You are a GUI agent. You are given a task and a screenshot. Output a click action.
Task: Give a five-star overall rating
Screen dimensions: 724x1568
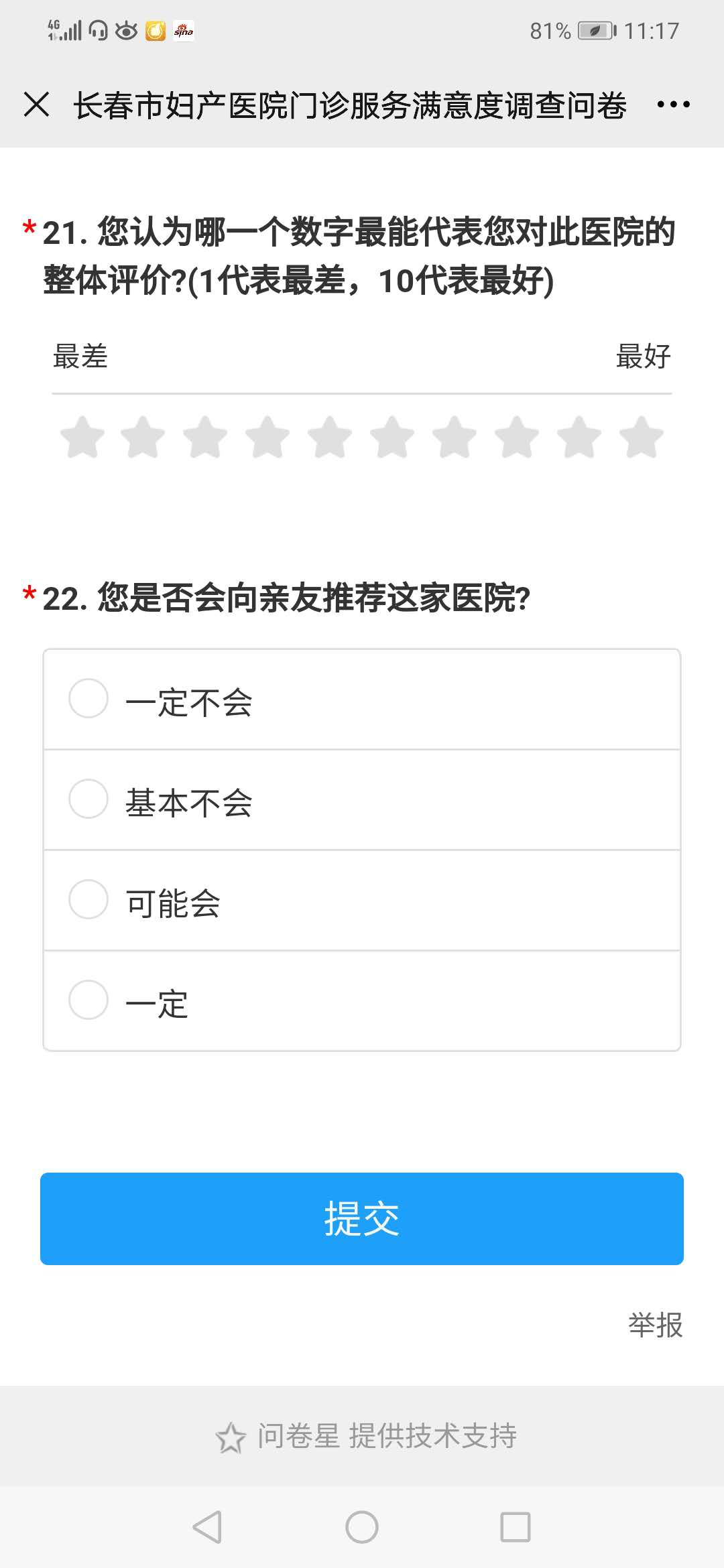click(330, 437)
